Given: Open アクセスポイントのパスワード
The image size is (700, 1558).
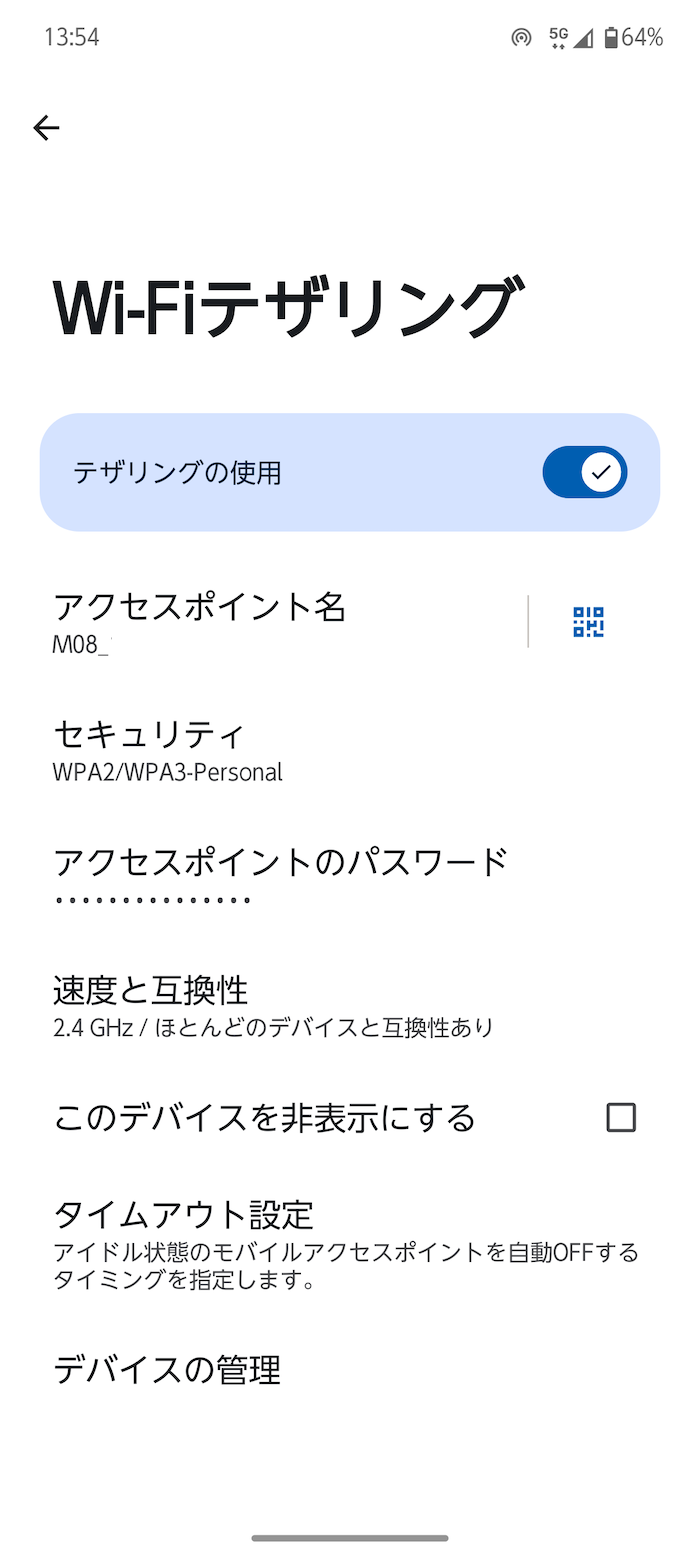Looking at the screenshot, I should (350, 877).
